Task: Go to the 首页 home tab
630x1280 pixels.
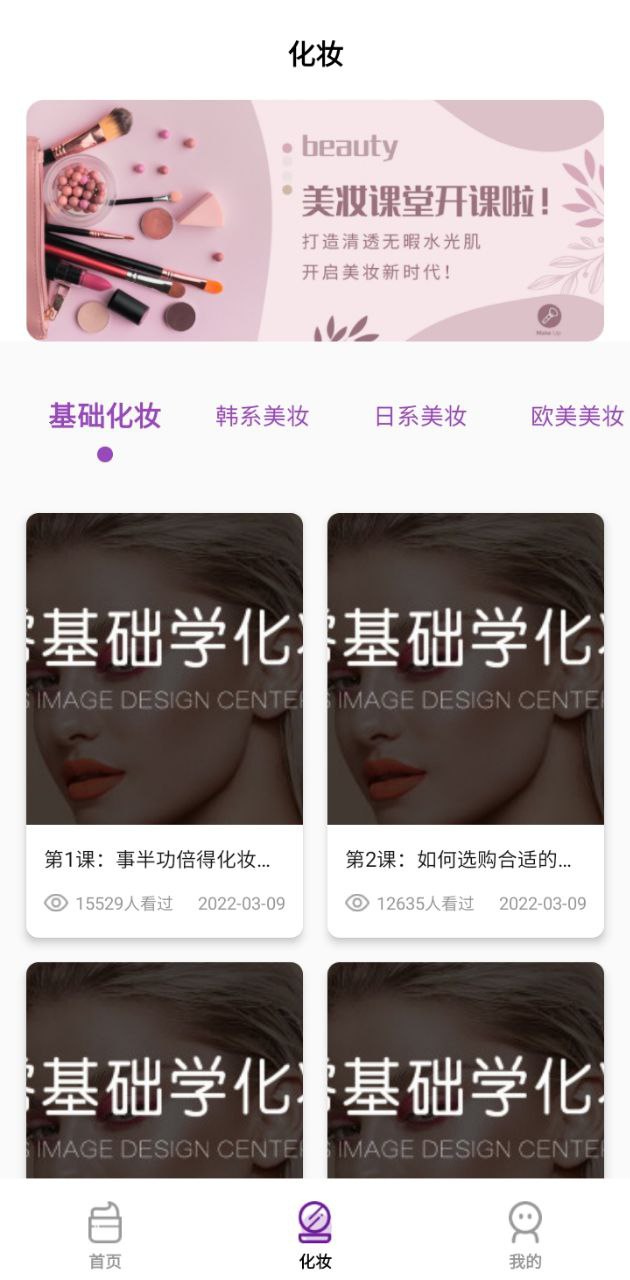Action: coord(105,1234)
